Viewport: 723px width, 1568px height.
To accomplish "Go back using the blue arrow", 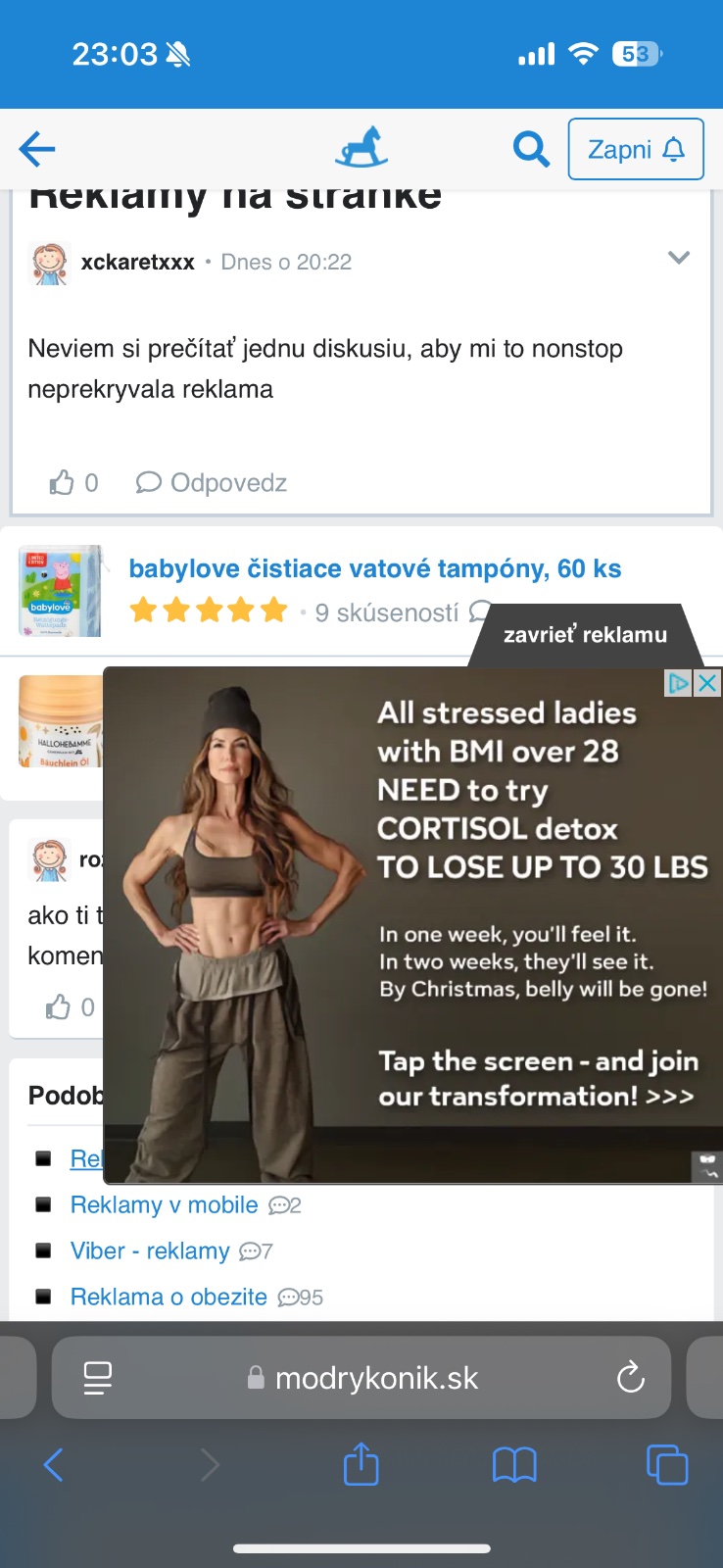I will point(37,149).
